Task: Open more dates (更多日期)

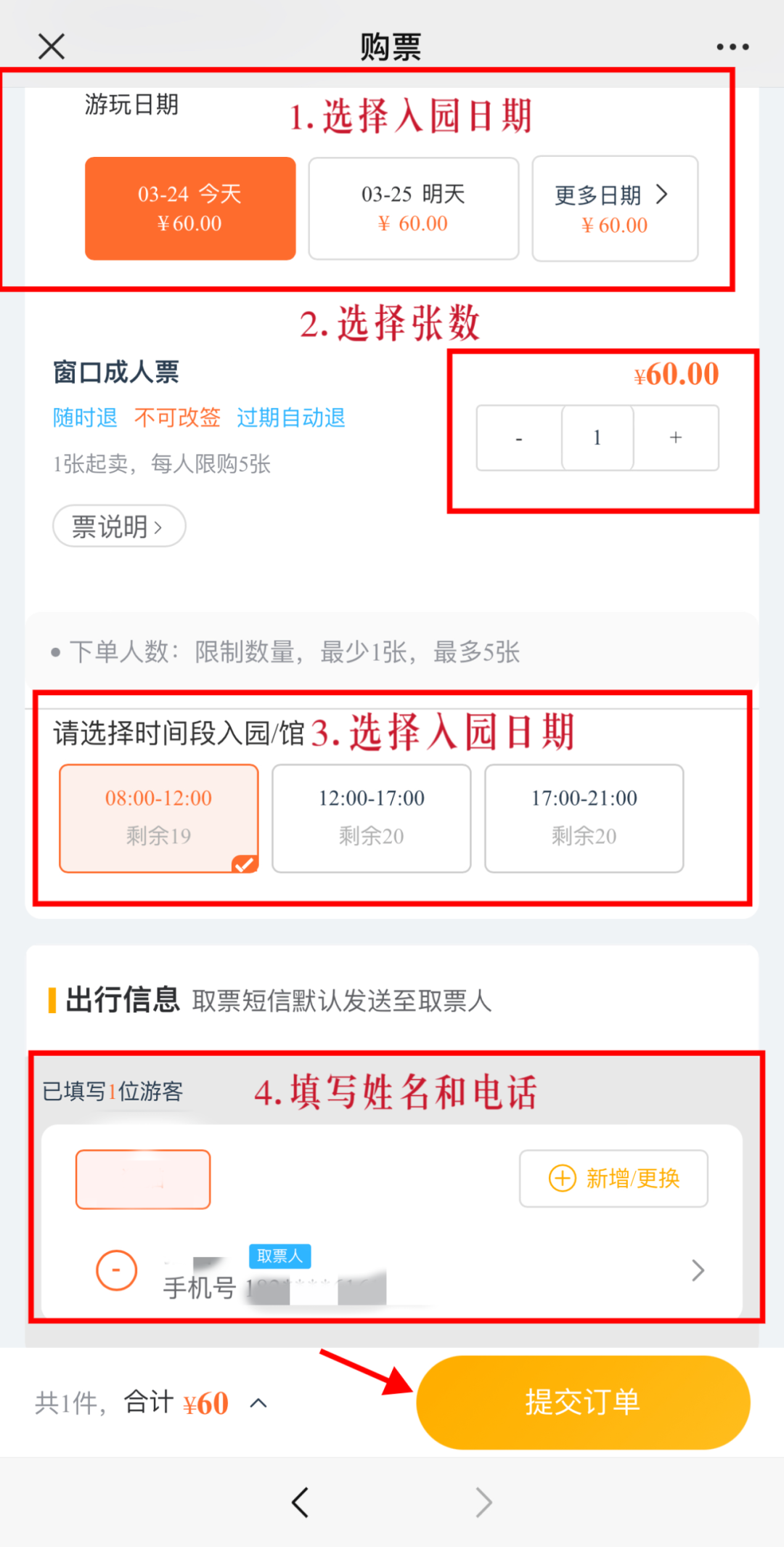Action: pos(614,208)
